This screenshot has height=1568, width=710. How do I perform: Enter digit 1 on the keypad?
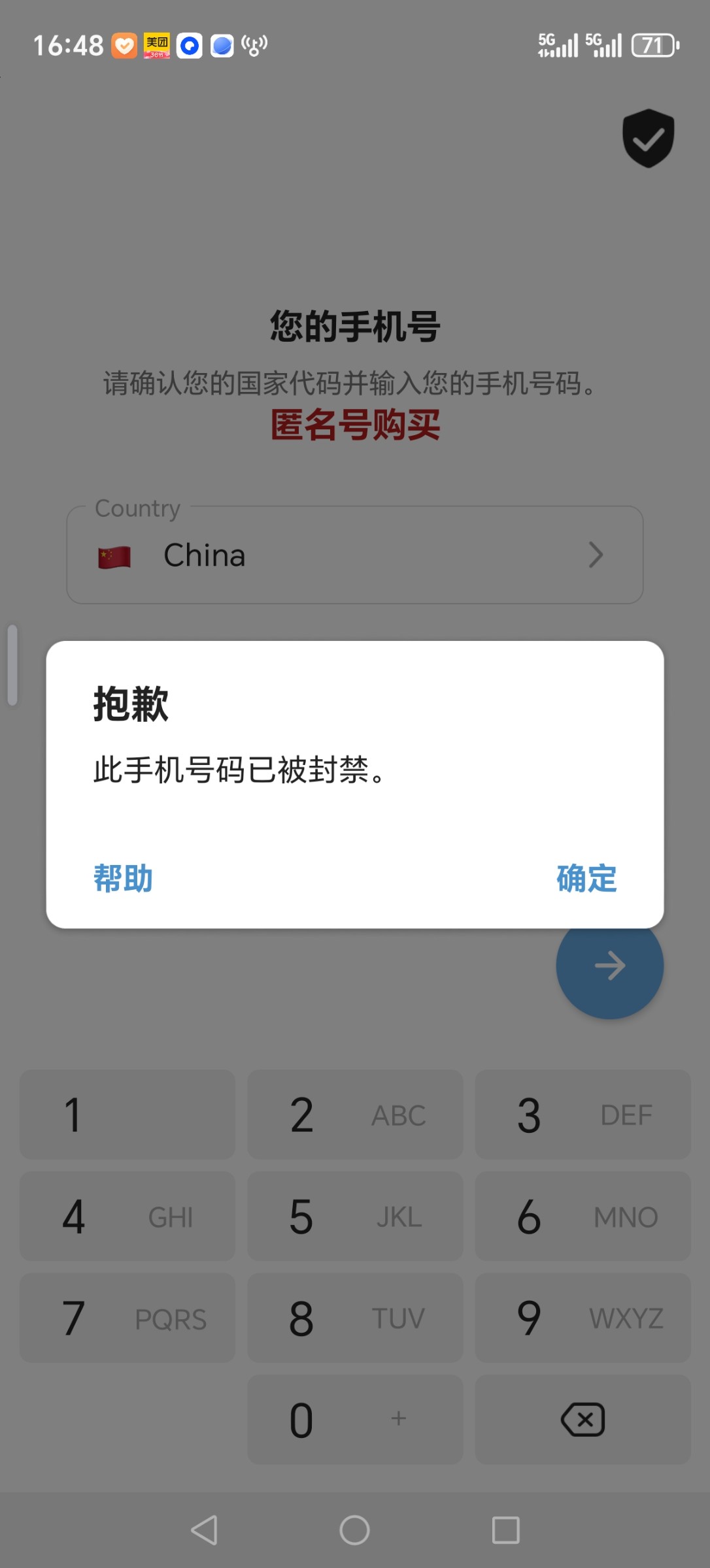127,1115
